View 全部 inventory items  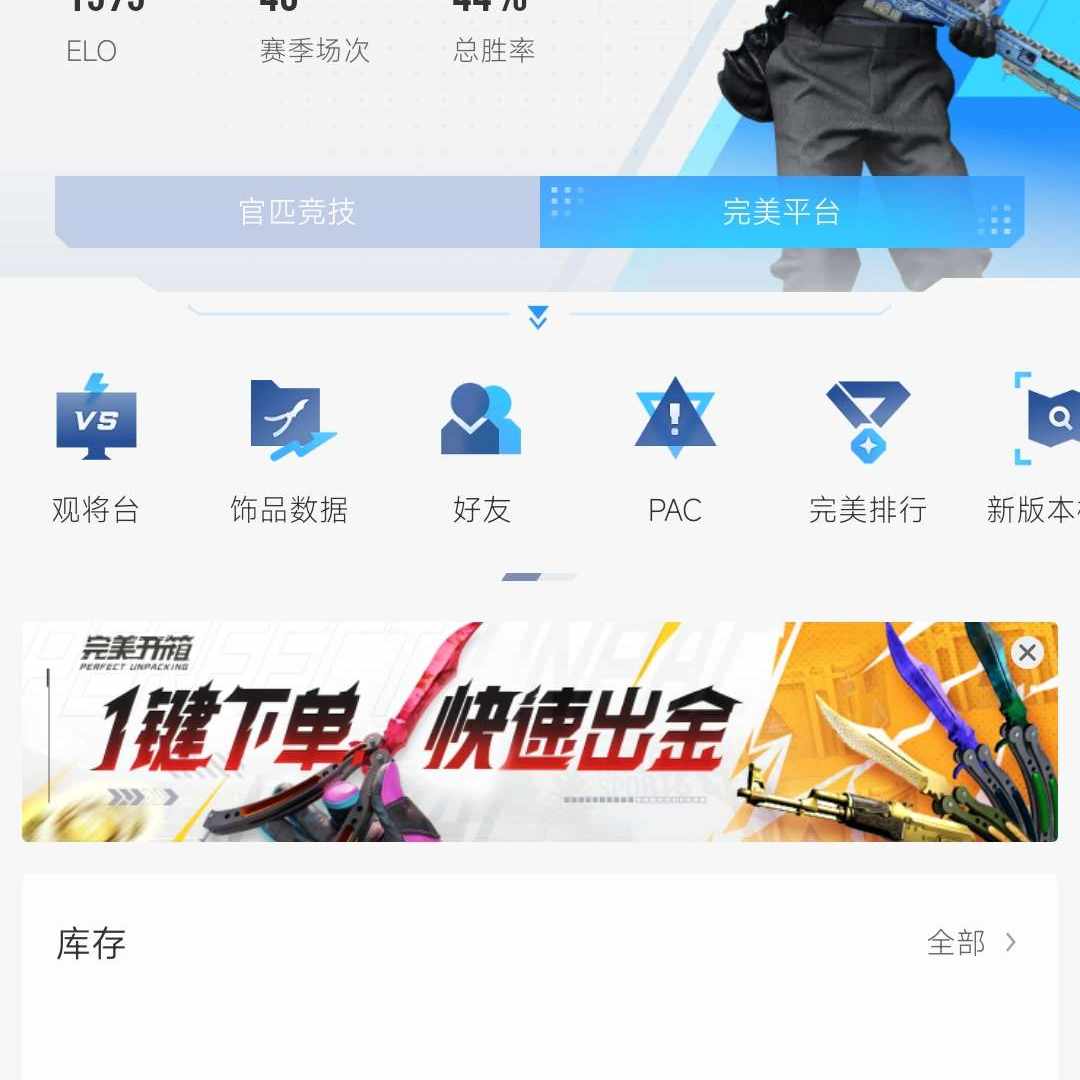pyautogui.click(x=971, y=943)
